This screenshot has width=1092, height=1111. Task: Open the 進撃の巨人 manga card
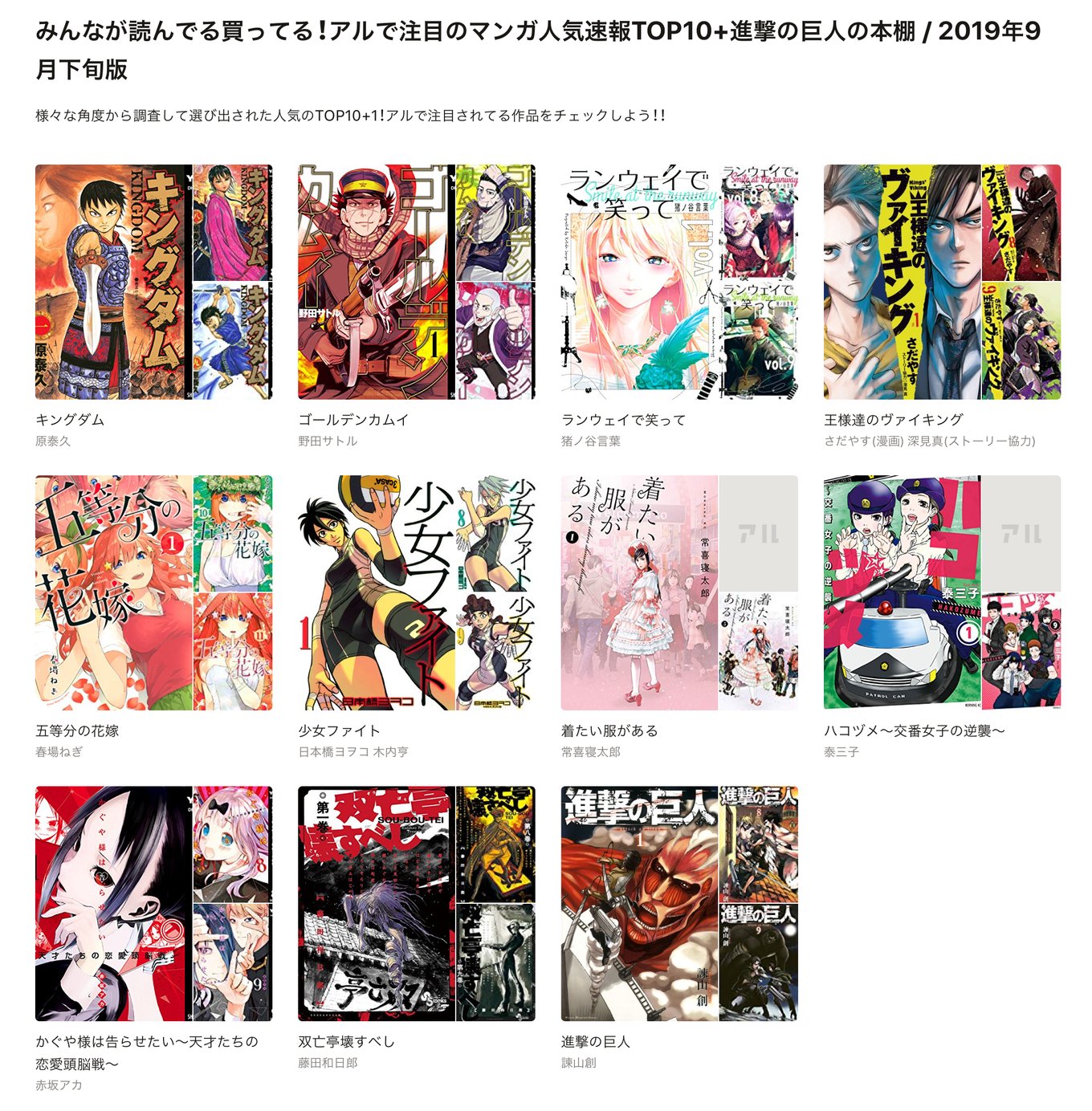679,903
